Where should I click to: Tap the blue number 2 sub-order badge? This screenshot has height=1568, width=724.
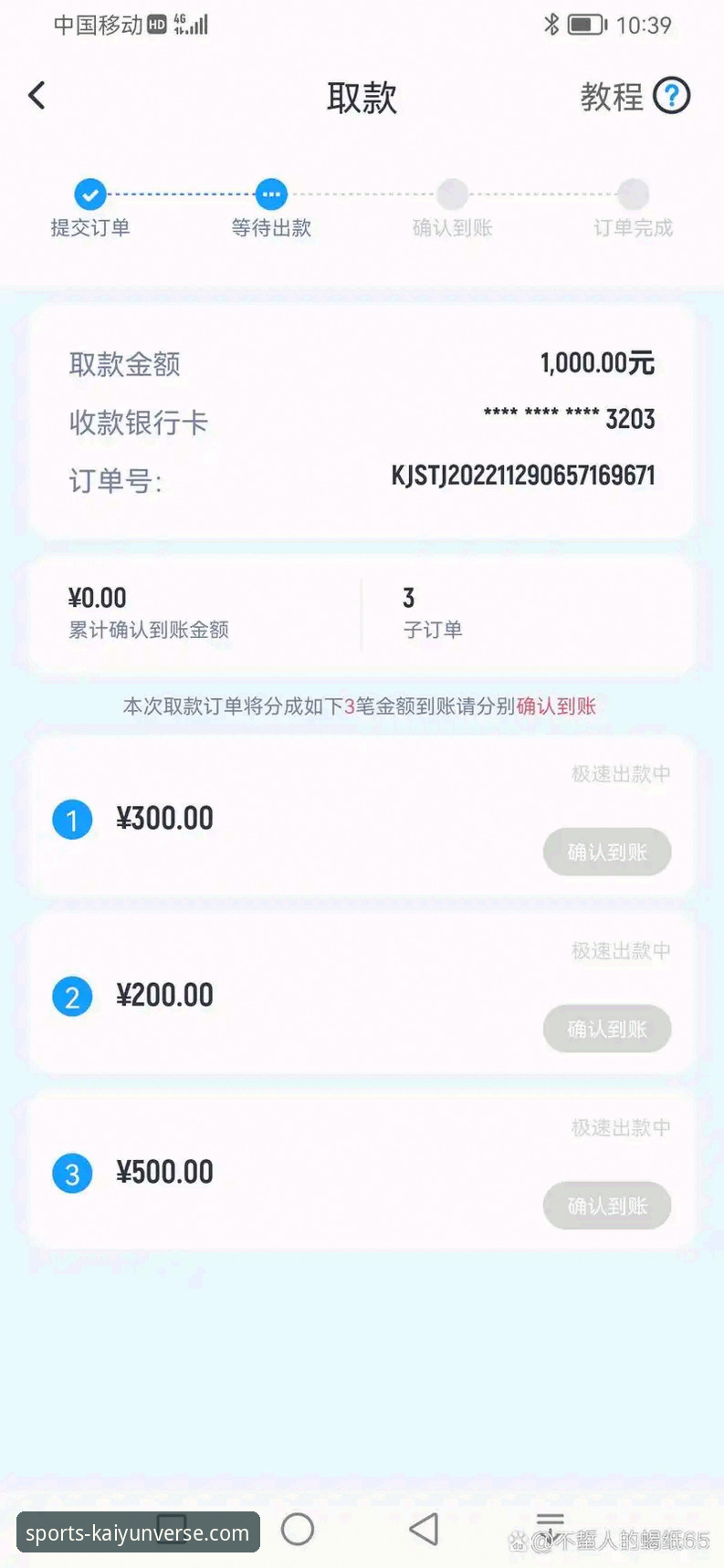click(x=72, y=996)
